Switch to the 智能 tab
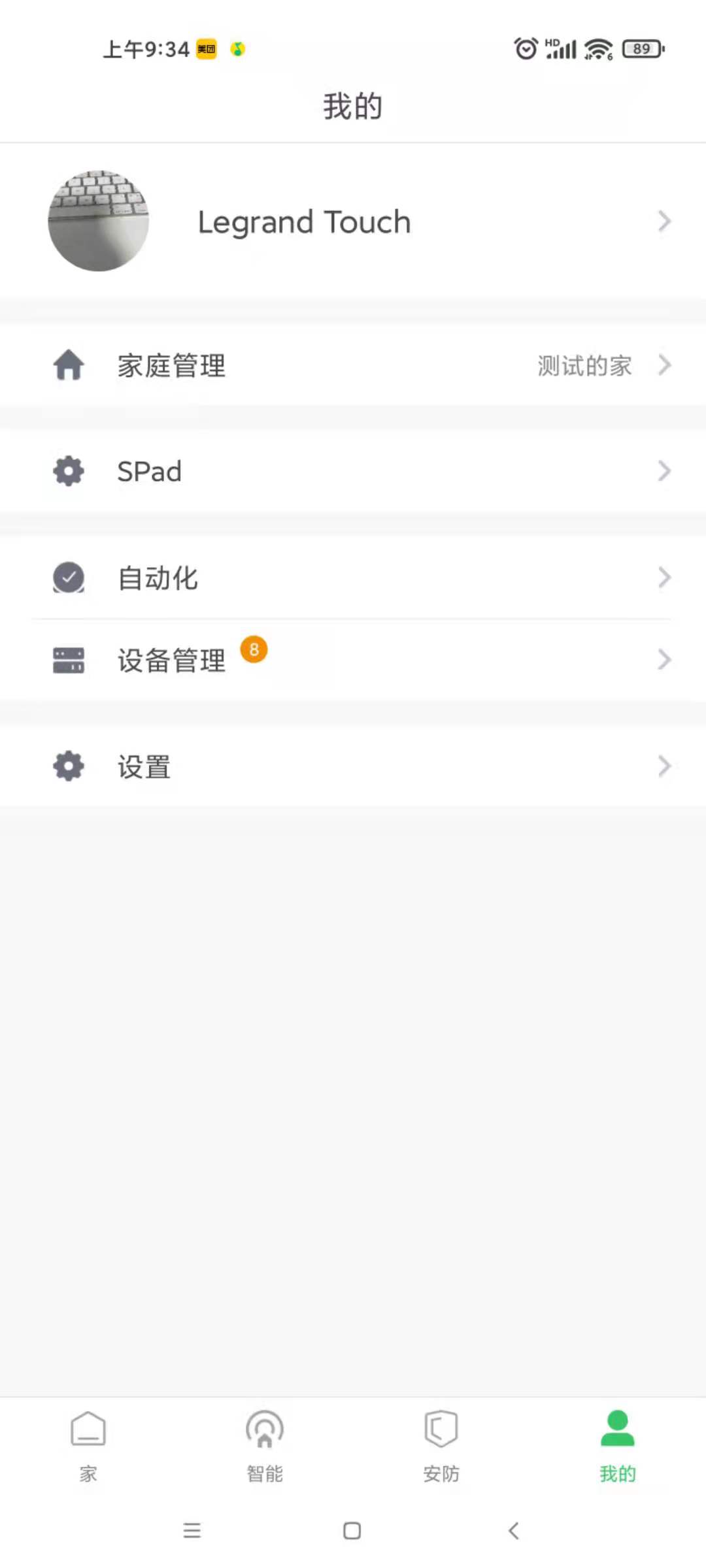 pos(265,1445)
